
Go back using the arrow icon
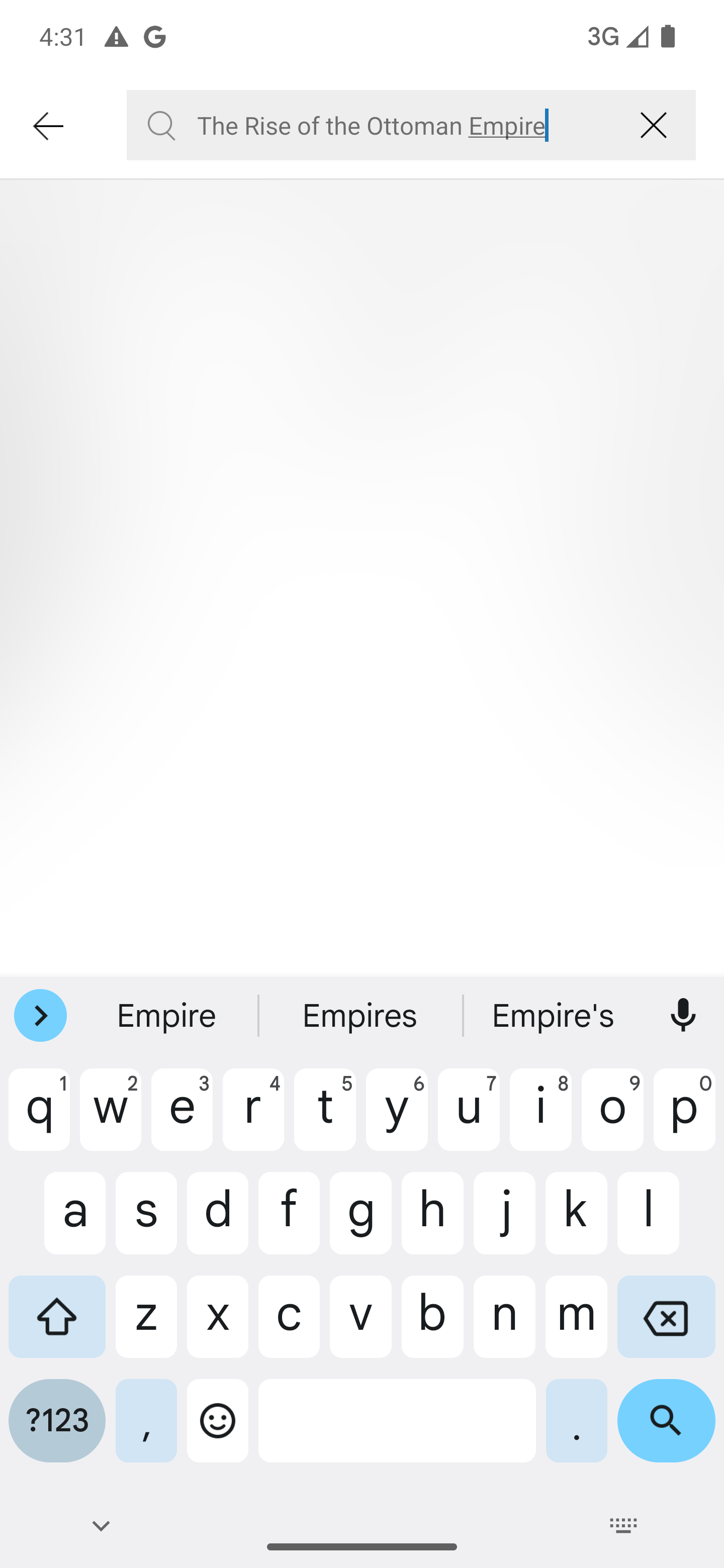(x=48, y=126)
